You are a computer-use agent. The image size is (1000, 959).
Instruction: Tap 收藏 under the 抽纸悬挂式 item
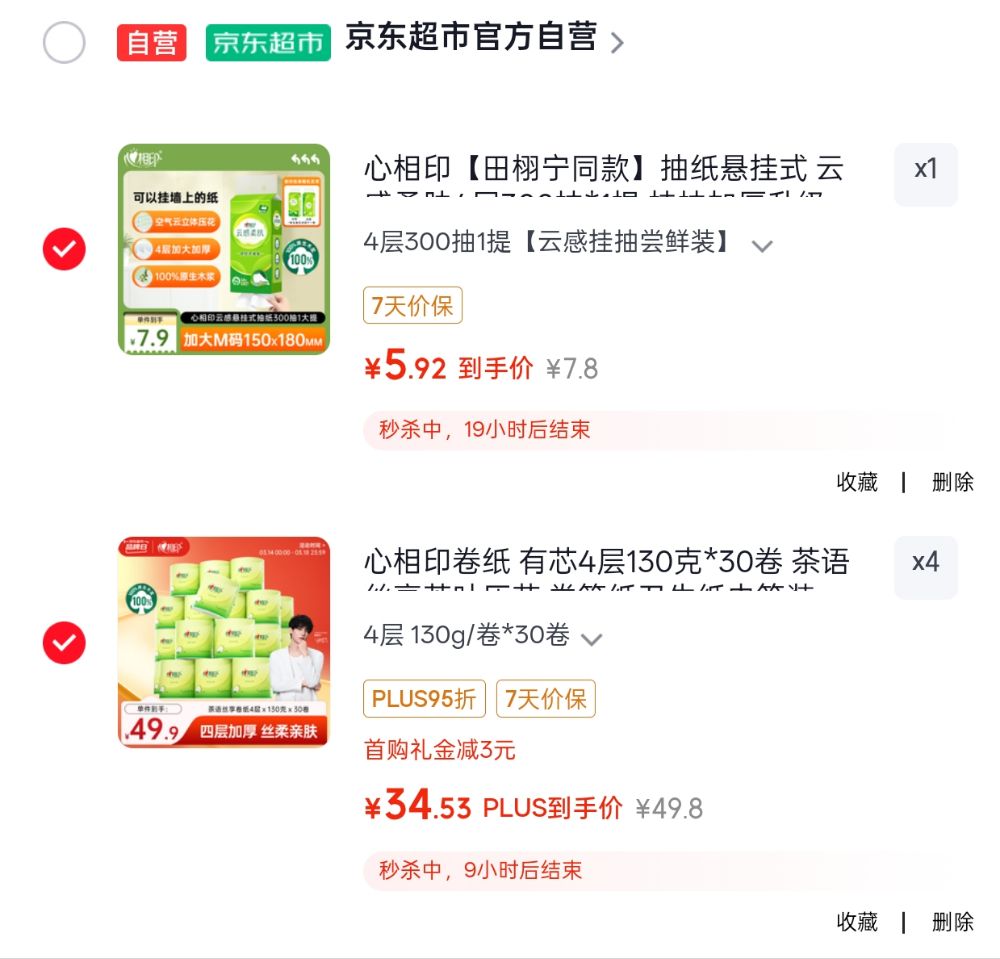[857, 482]
